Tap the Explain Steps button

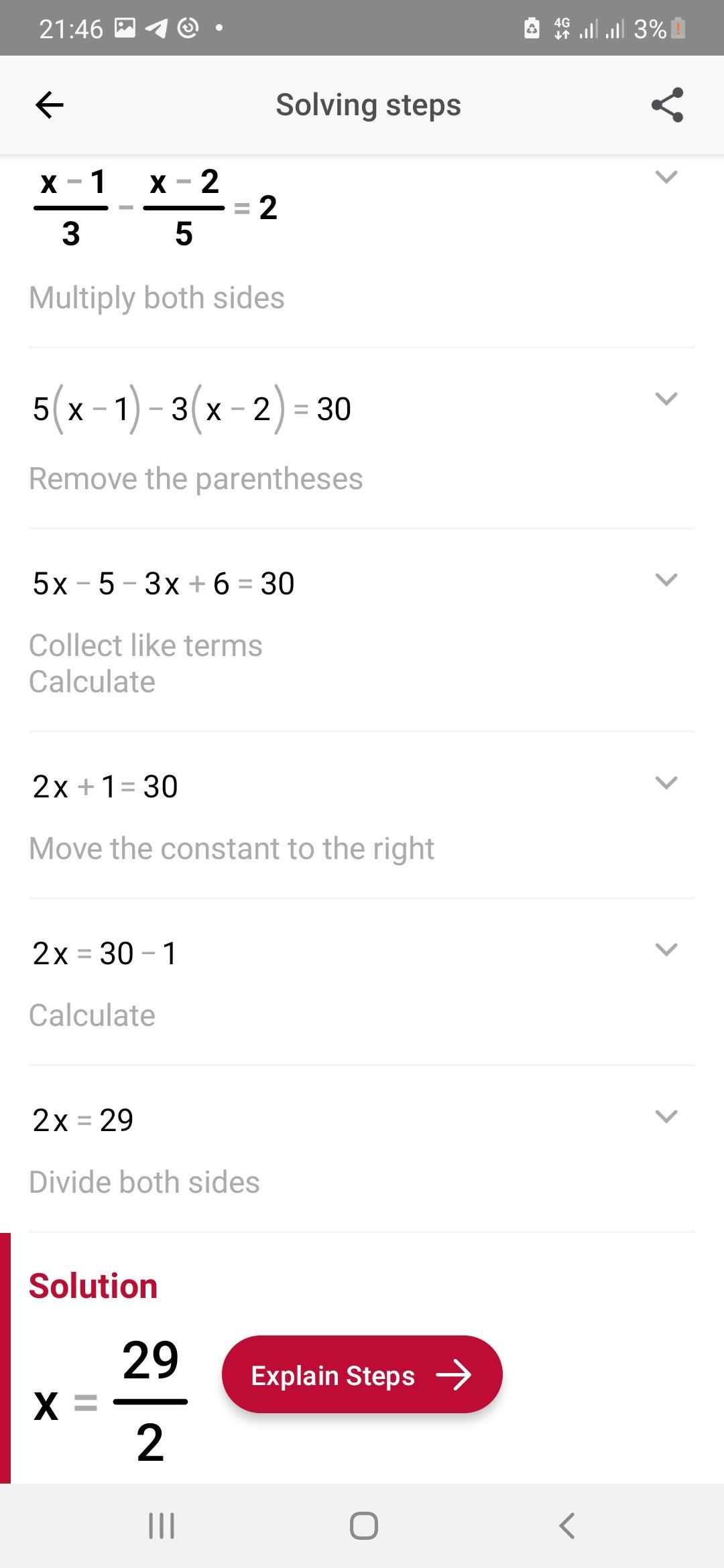click(362, 1375)
